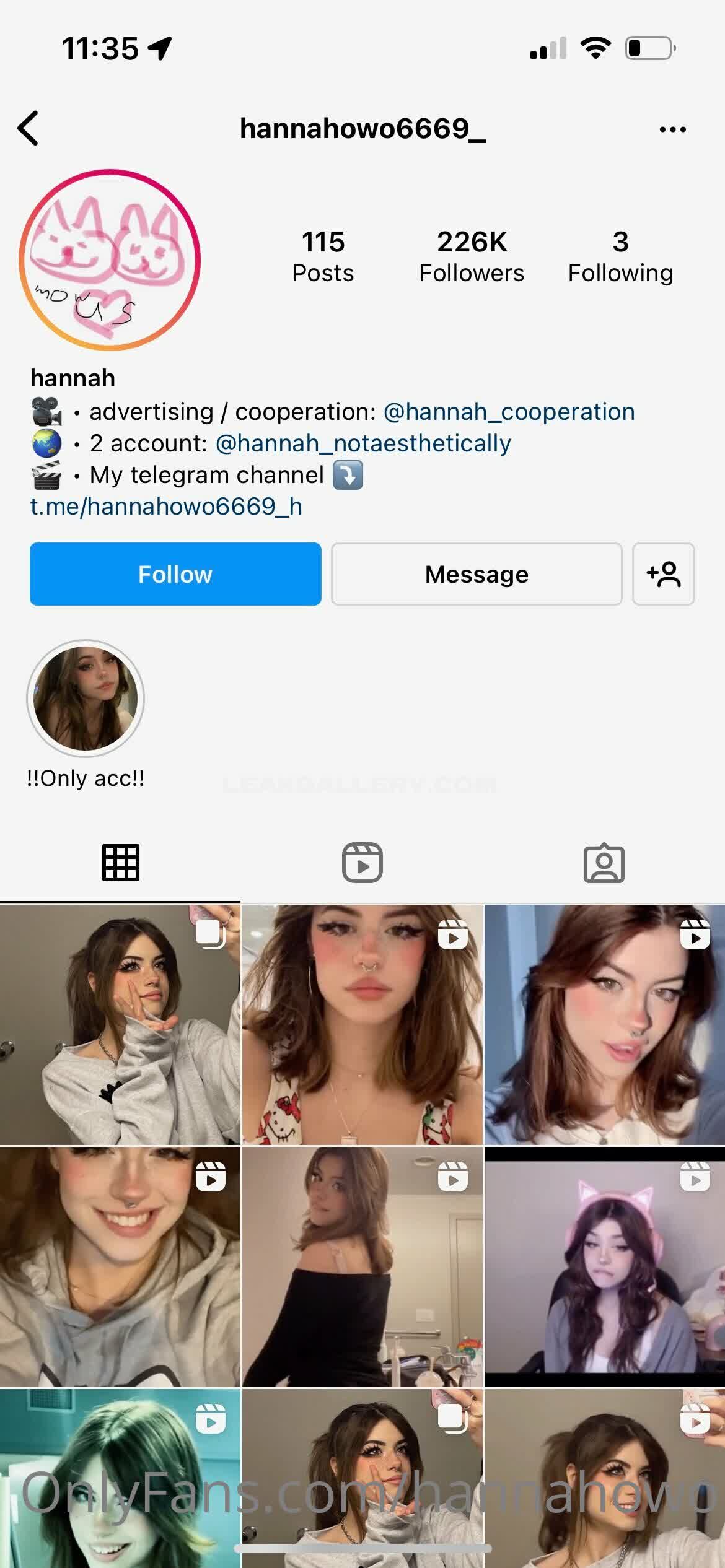
Task: Open the smiling close-up hoodie reel
Action: pyautogui.click(x=120, y=1266)
